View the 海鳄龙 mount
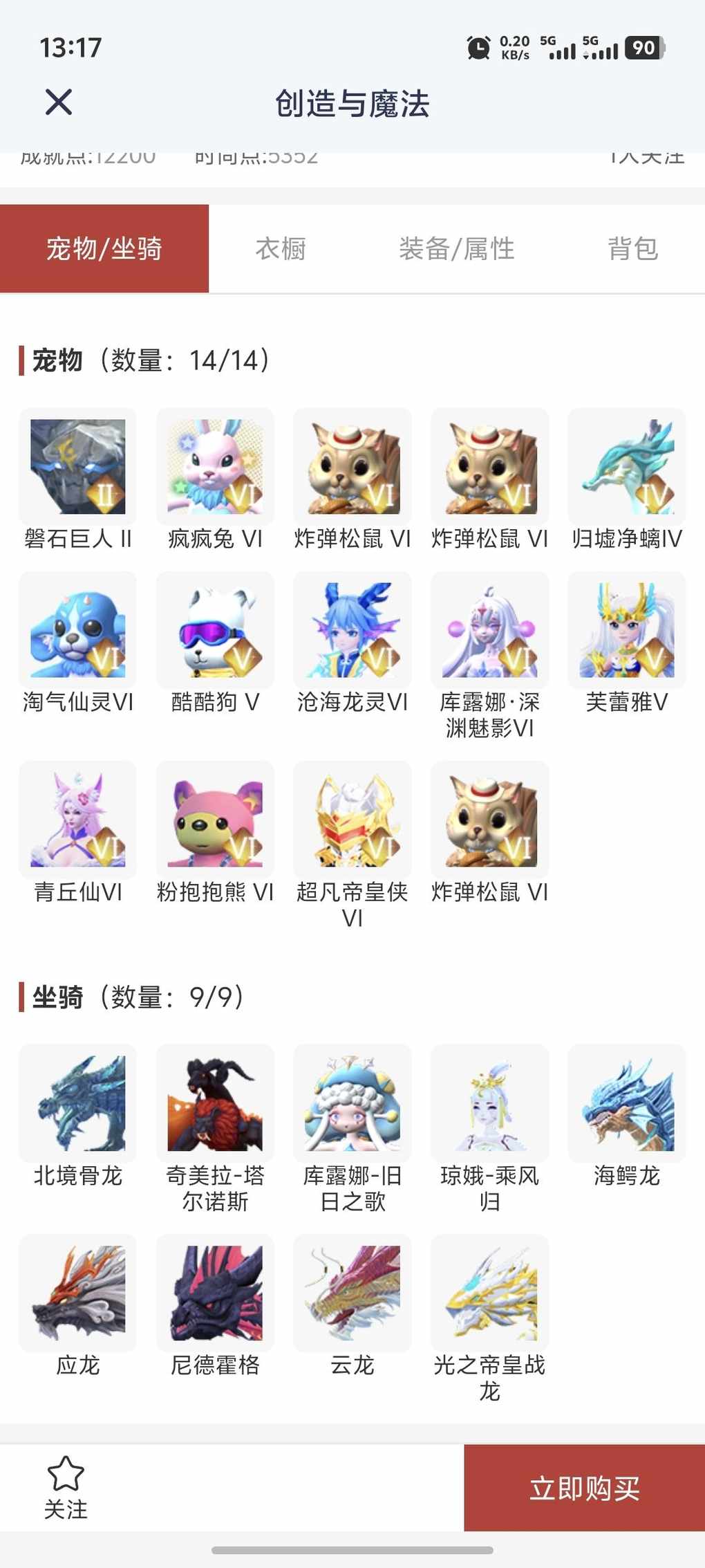This screenshot has height=1568, width=705. tap(627, 1103)
